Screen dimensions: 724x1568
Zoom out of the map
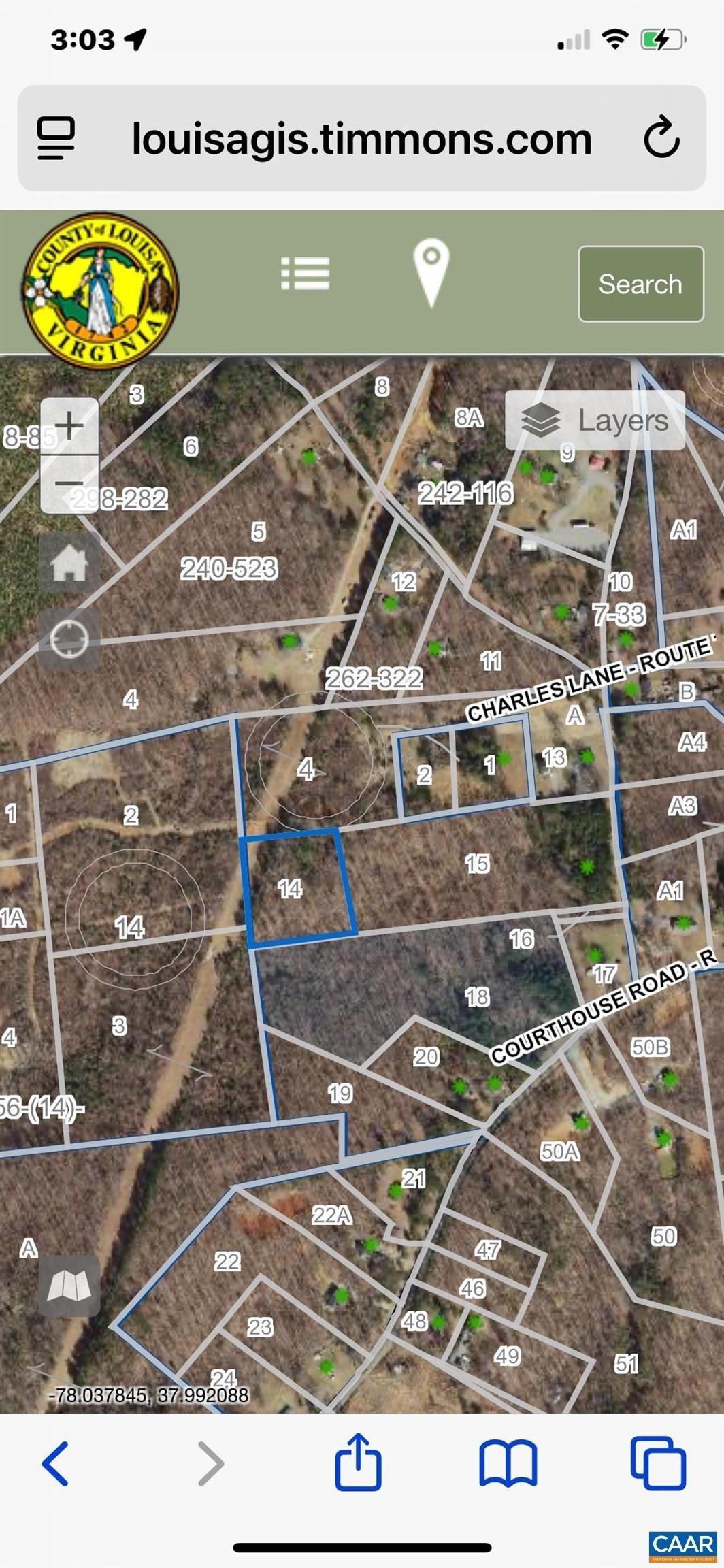(69, 484)
